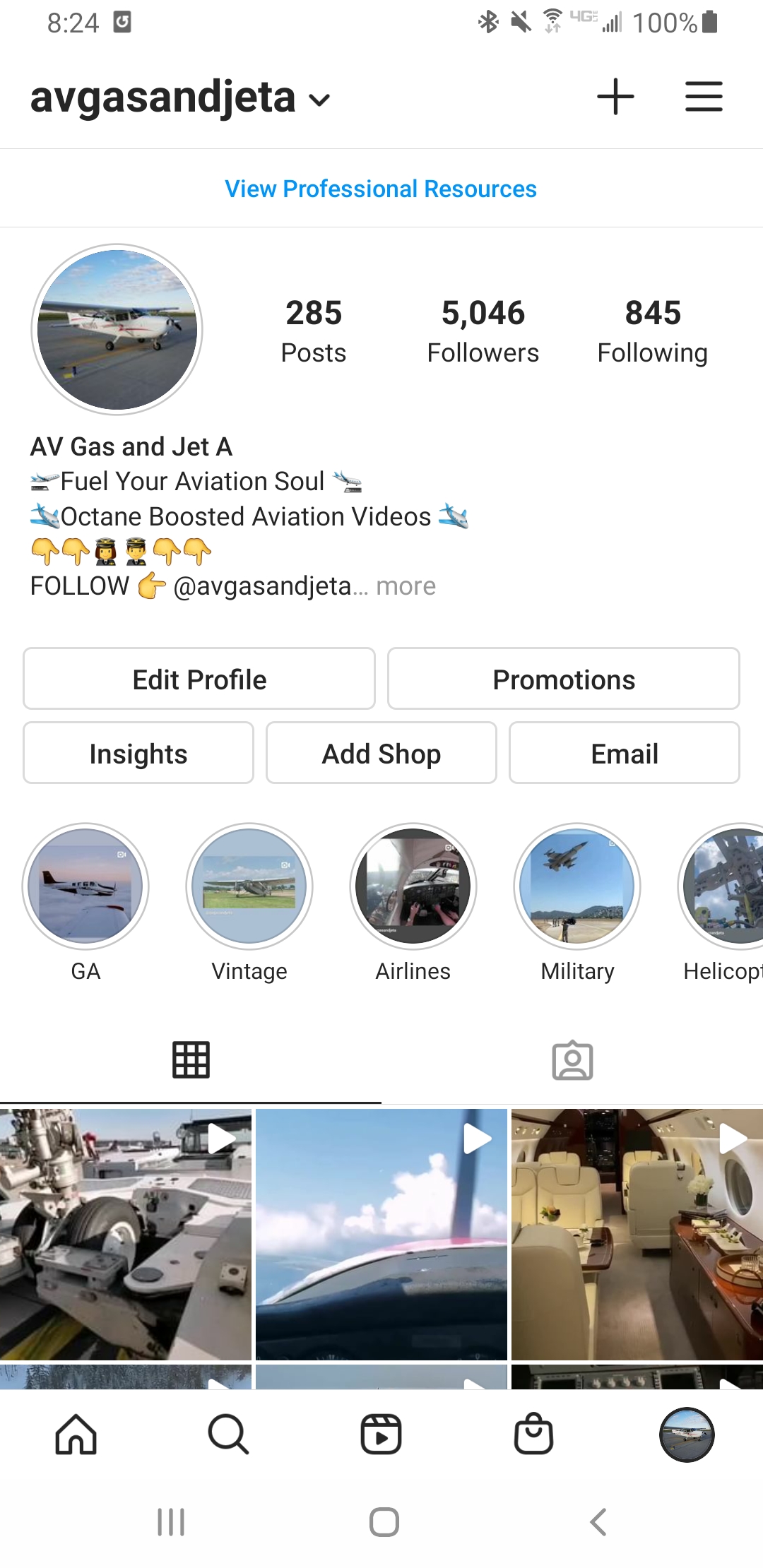The width and height of the screenshot is (763, 1568).
Task: View account Insights
Action: coord(138,753)
